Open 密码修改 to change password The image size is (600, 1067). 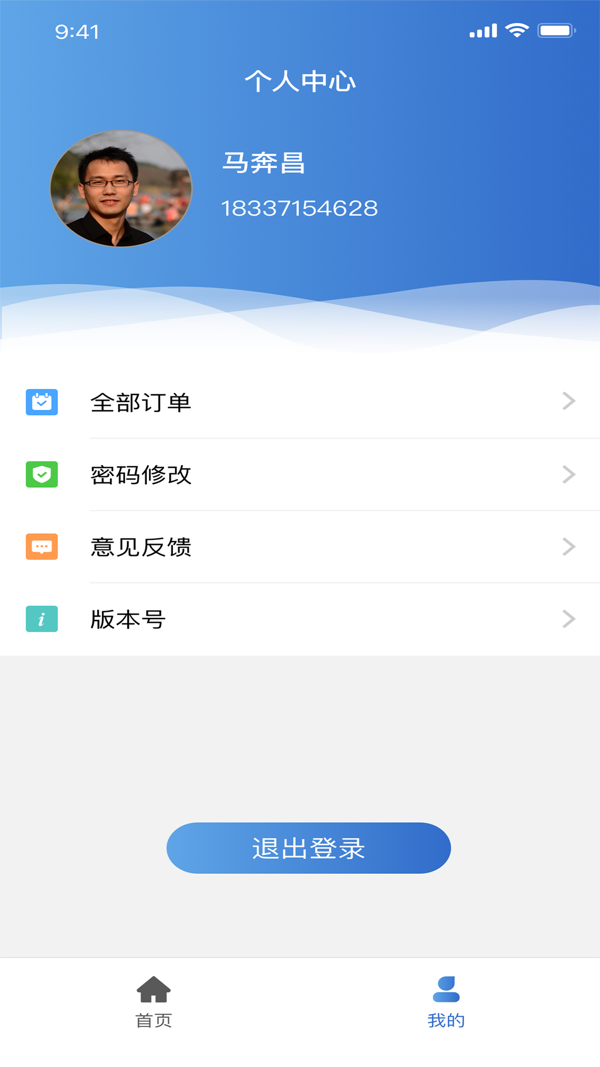pos(300,475)
